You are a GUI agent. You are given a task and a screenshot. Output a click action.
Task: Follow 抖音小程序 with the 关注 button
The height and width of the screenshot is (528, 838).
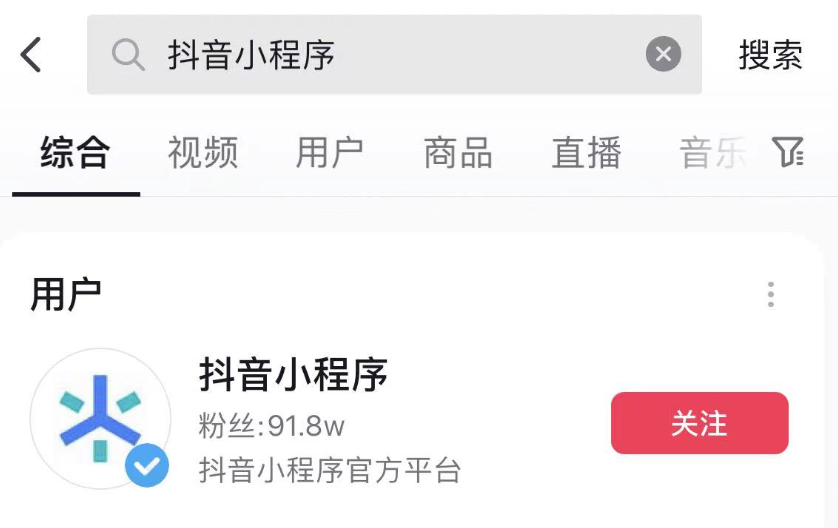(x=699, y=423)
